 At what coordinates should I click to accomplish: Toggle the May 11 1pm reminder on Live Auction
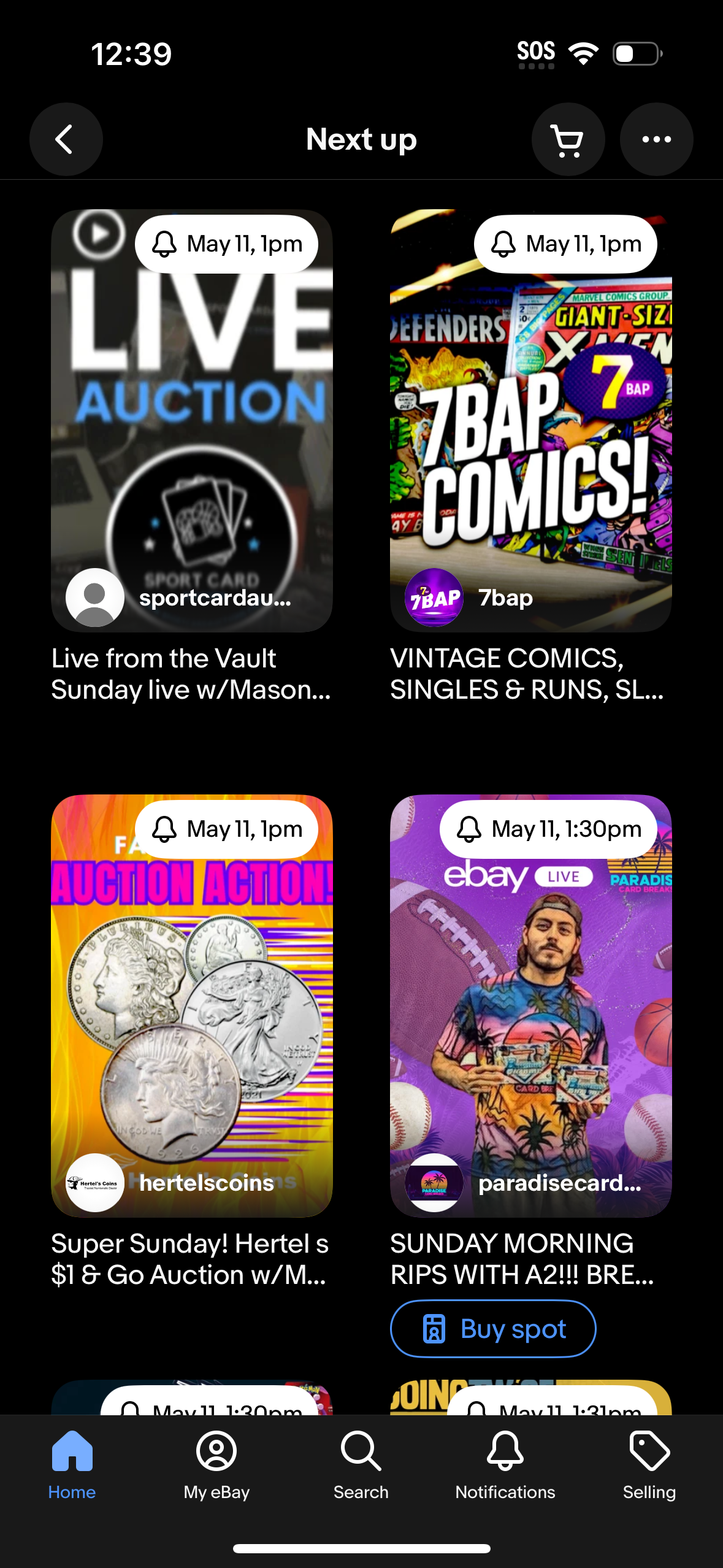(x=226, y=243)
